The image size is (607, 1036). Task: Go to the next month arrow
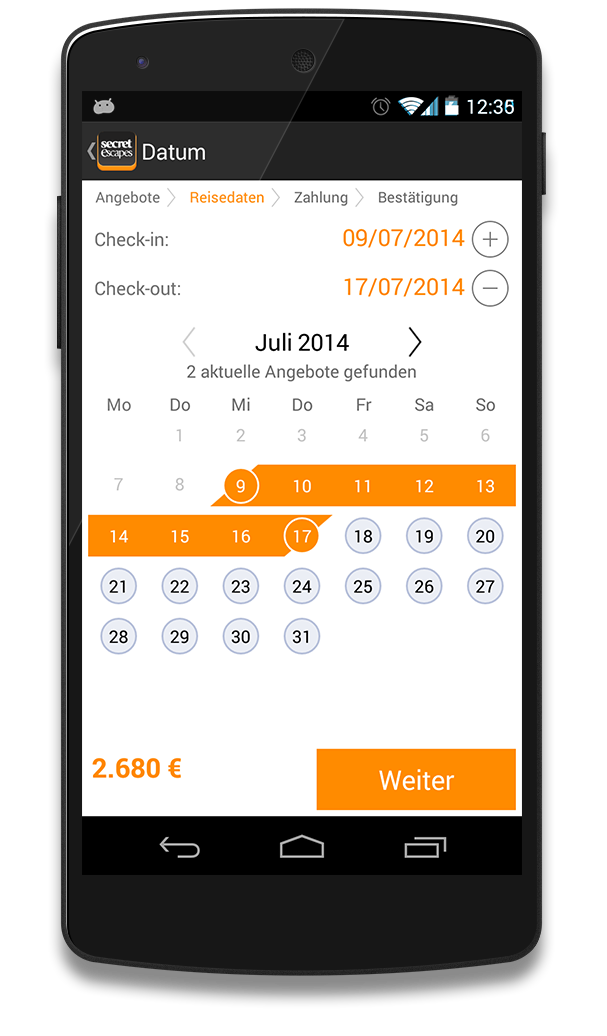point(414,342)
